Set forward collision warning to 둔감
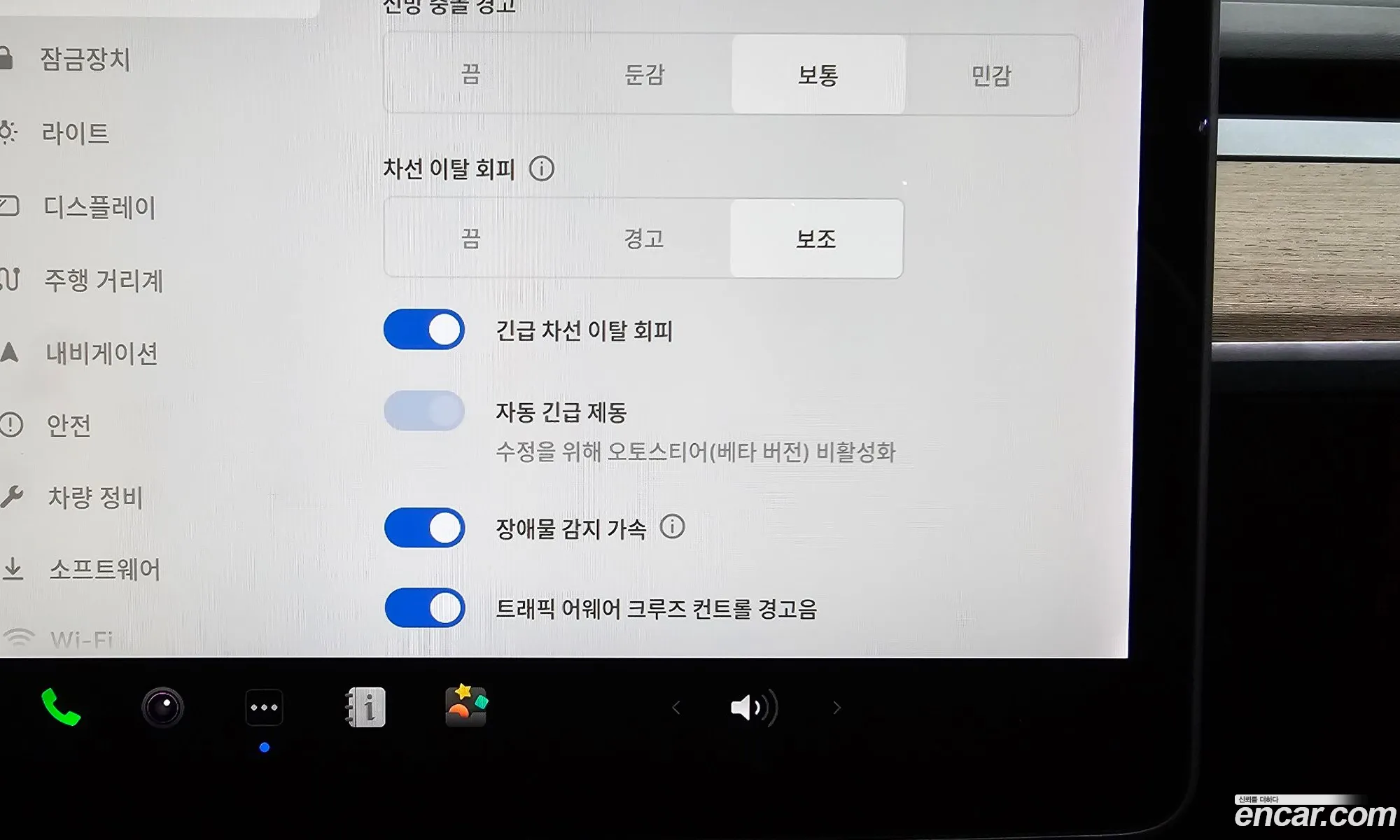The image size is (1400, 840). point(644,74)
